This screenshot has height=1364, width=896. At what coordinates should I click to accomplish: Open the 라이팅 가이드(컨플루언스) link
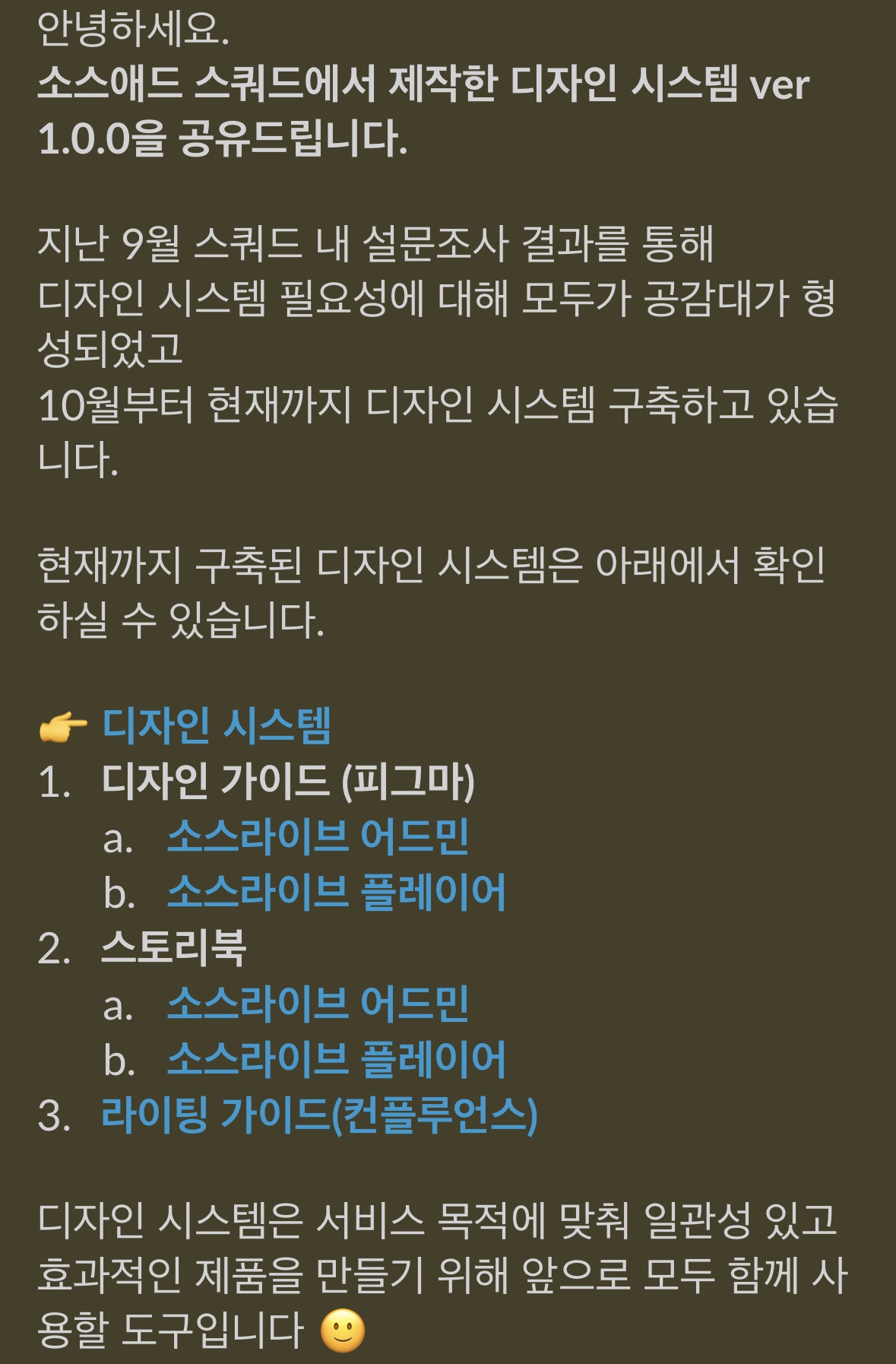click(x=319, y=1115)
